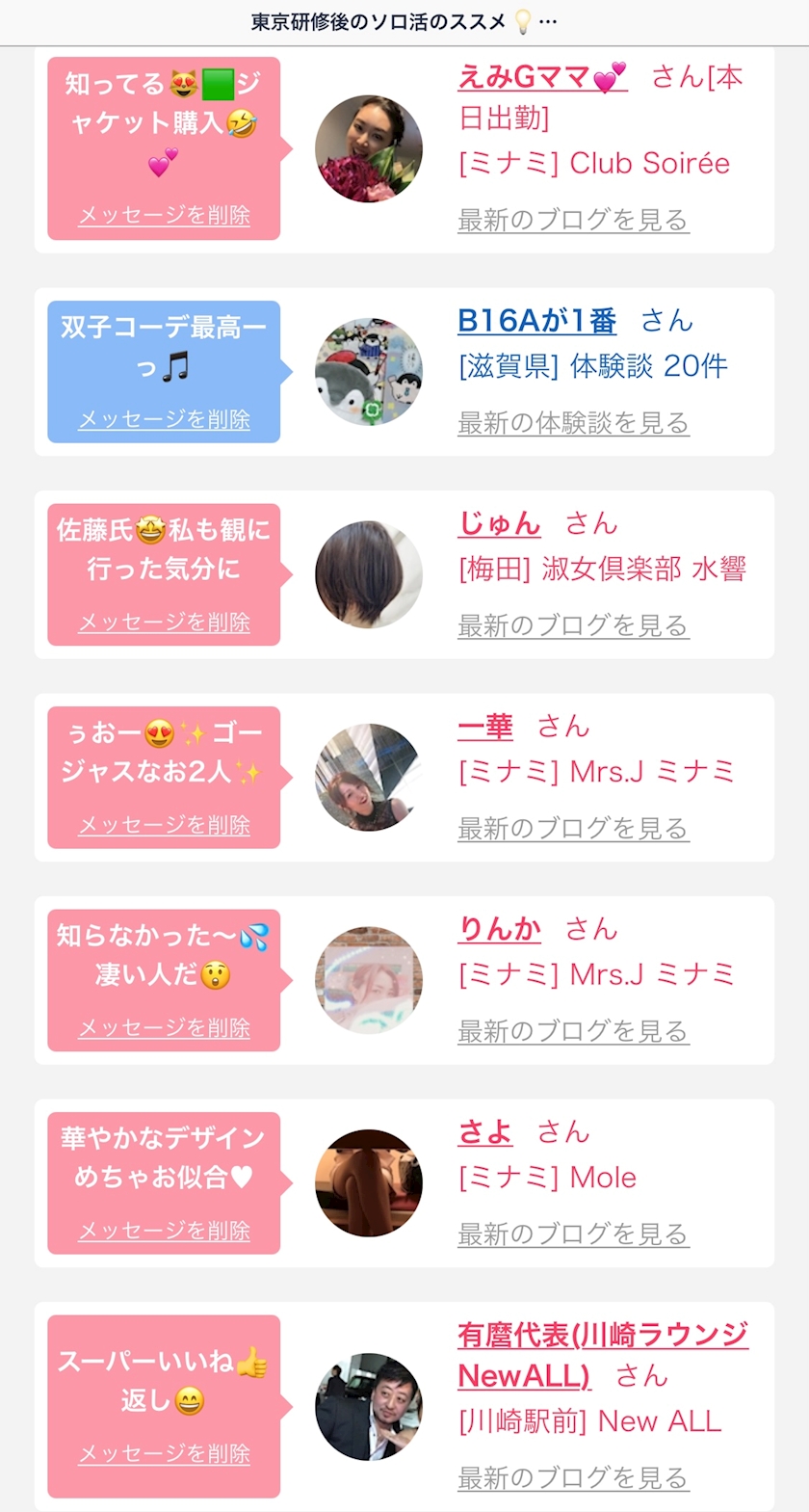This screenshot has width=809, height=1512.
Task: View えみGママ's latest blog
Action: point(572,220)
